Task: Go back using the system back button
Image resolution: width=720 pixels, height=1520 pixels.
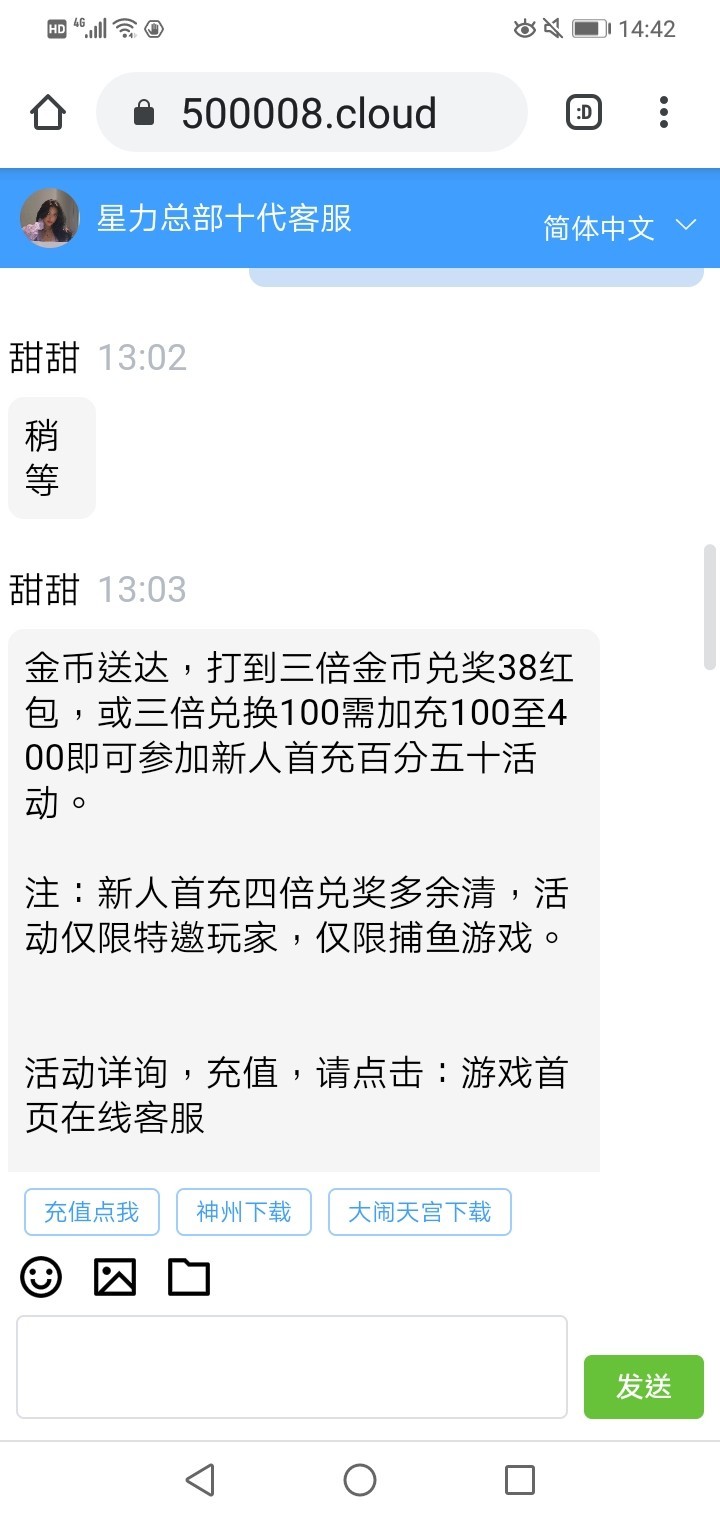Action: pyautogui.click(x=200, y=1480)
